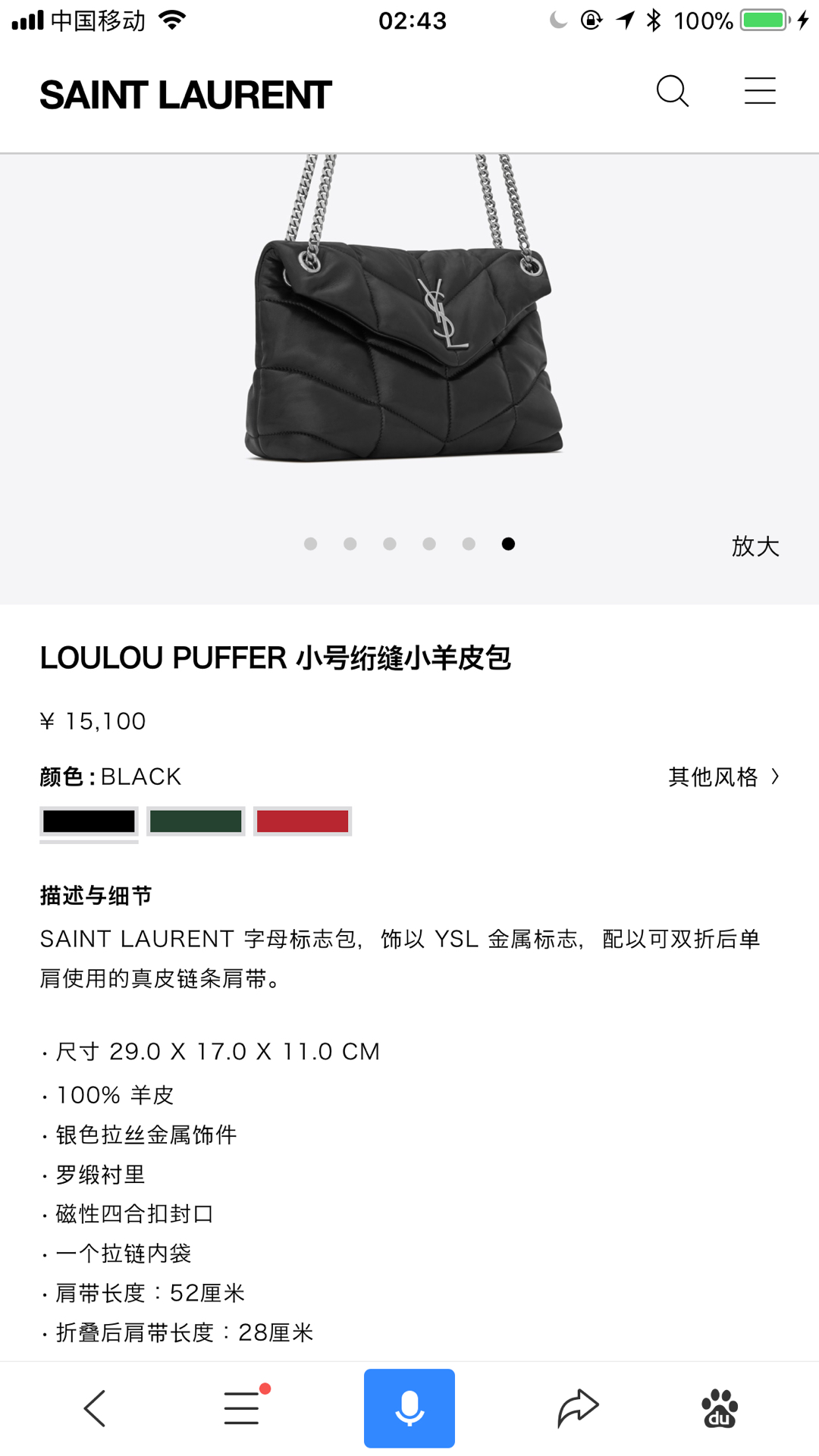
Task: Select the black color swatch
Action: coord(89,821)
